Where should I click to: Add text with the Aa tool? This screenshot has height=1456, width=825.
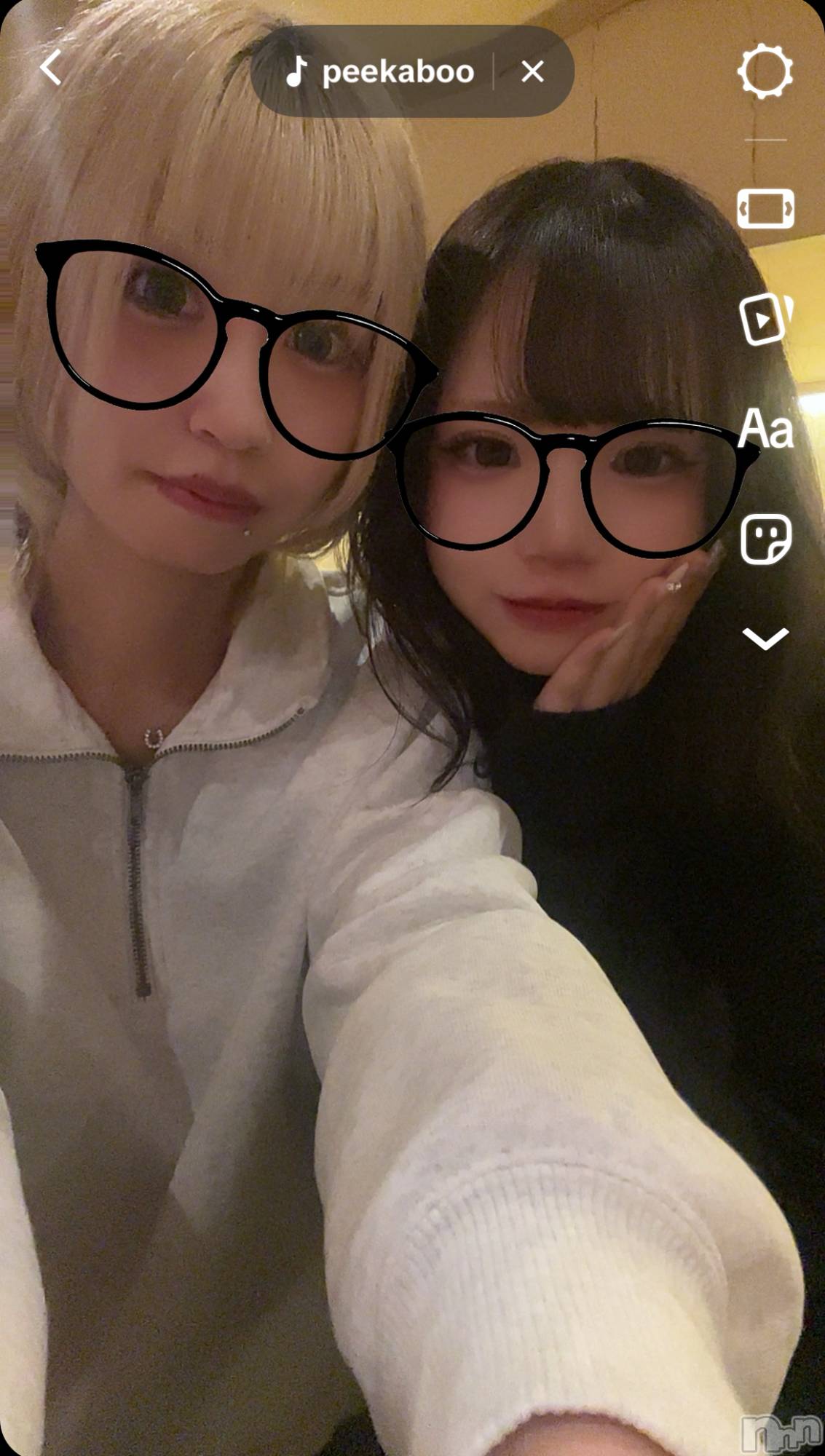pyautogui.click(x=765, y=429)
